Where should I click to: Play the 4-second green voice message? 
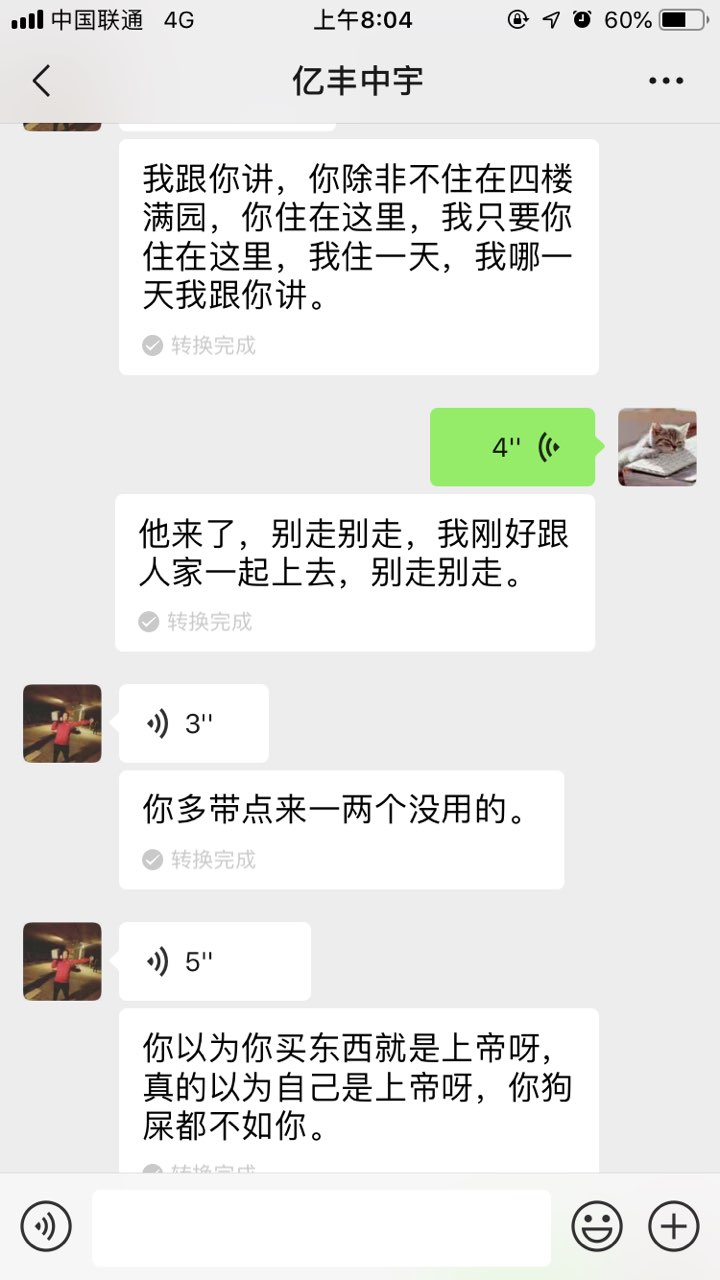[x=512, y=447]
